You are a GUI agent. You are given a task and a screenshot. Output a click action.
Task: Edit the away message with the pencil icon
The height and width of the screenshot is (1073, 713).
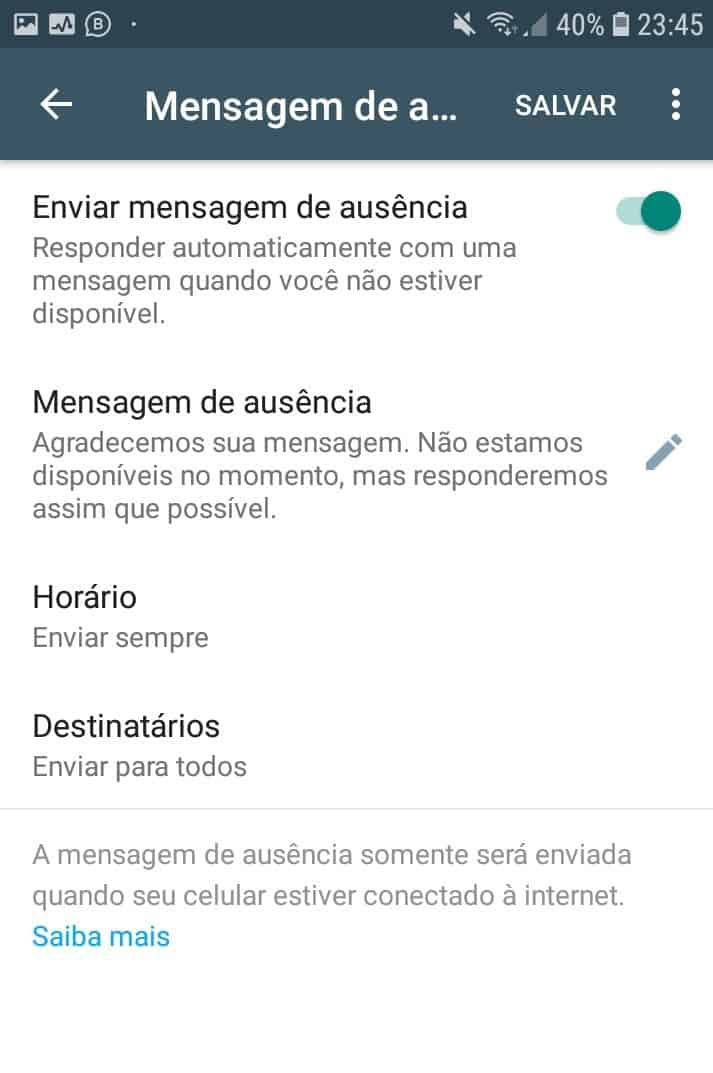pos(663,453)
